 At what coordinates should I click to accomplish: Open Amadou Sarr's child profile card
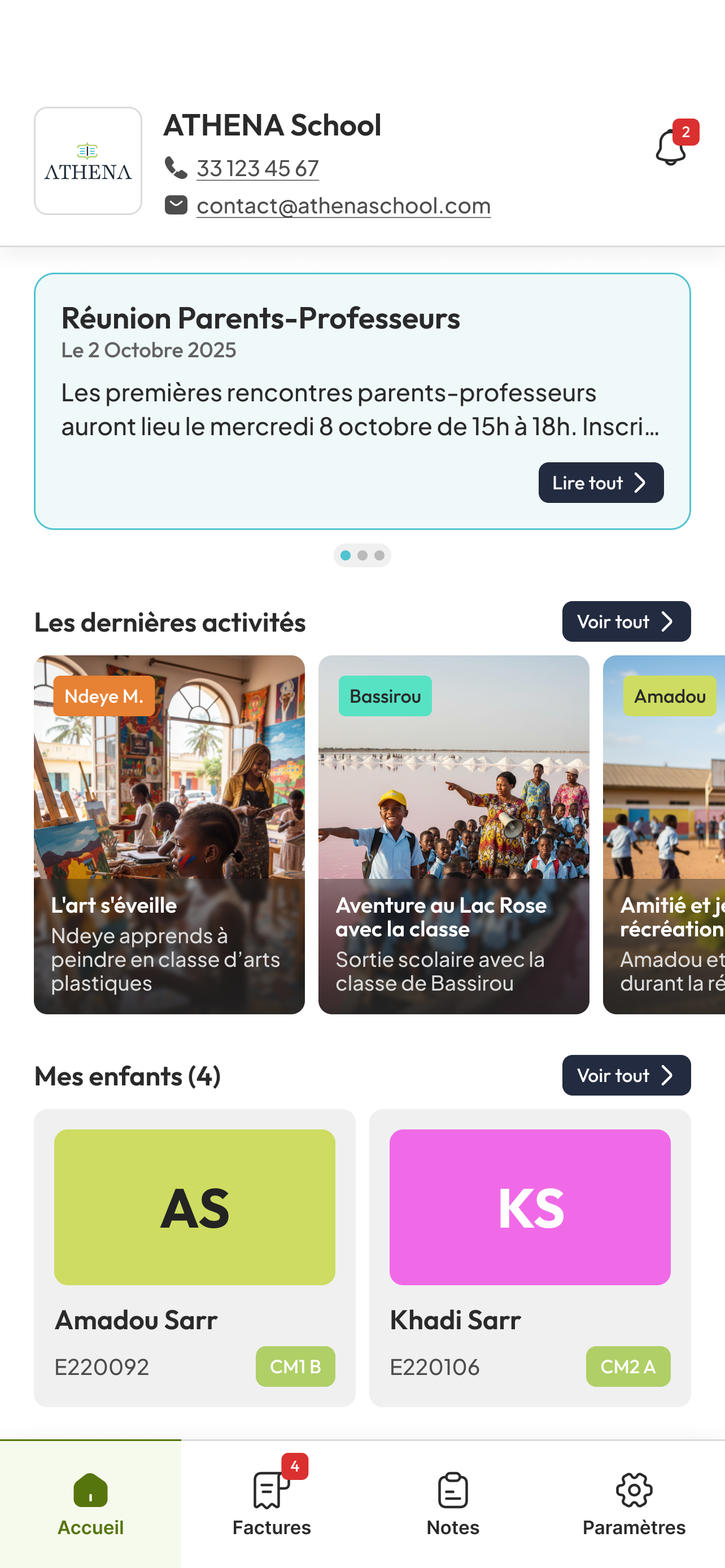coord(194,1257)
